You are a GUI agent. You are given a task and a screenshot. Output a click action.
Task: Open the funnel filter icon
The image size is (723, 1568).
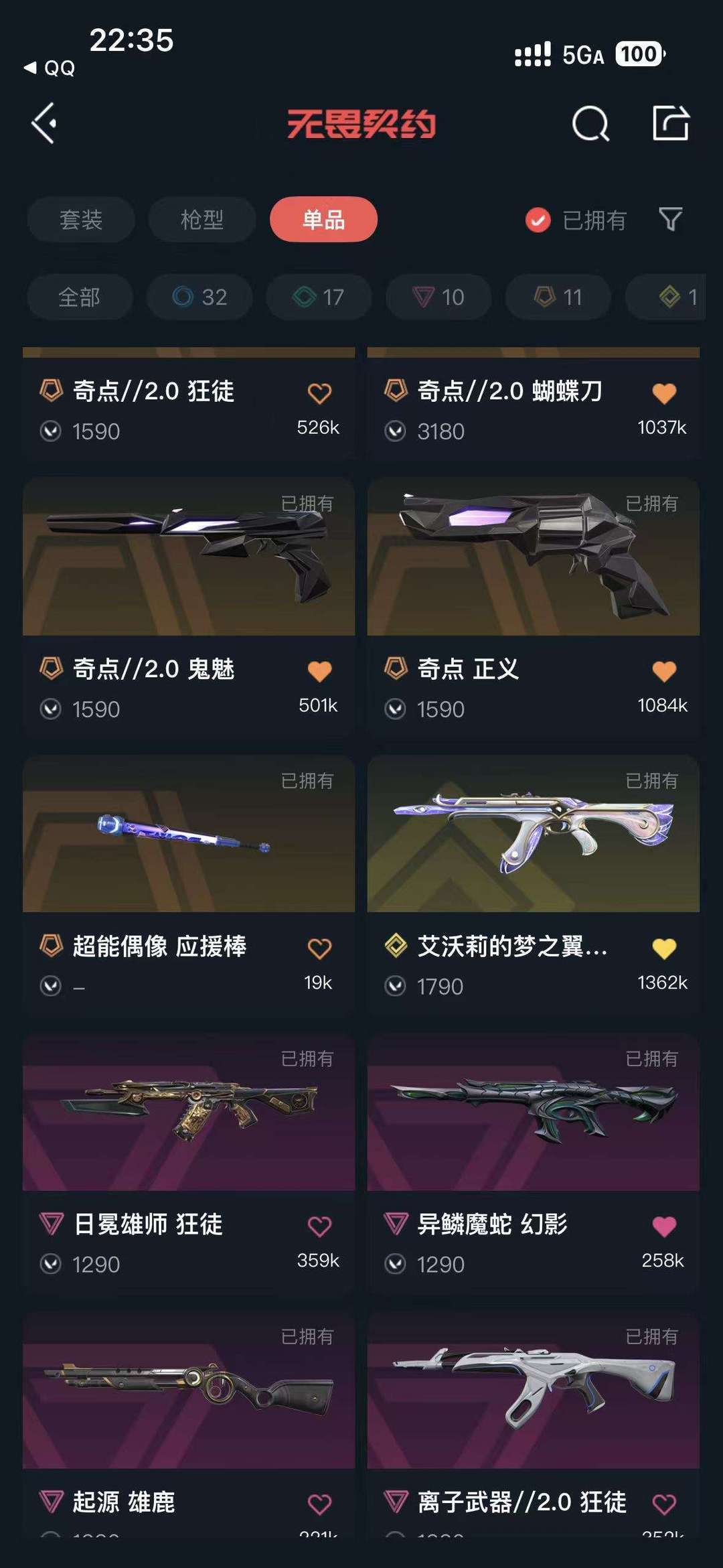pyautogui.click(x=670, y=219)
